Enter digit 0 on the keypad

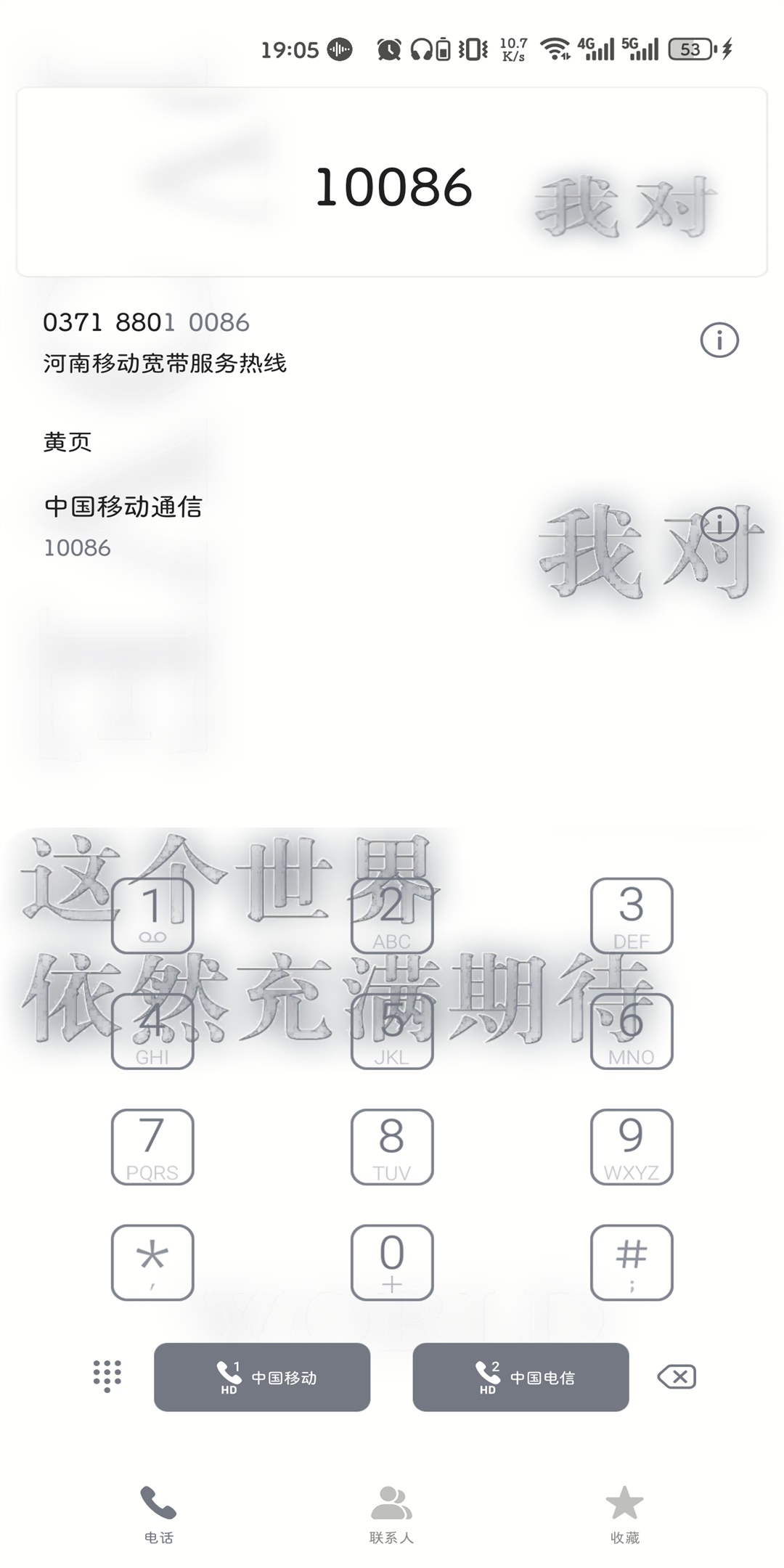(x=392, y=1262)
